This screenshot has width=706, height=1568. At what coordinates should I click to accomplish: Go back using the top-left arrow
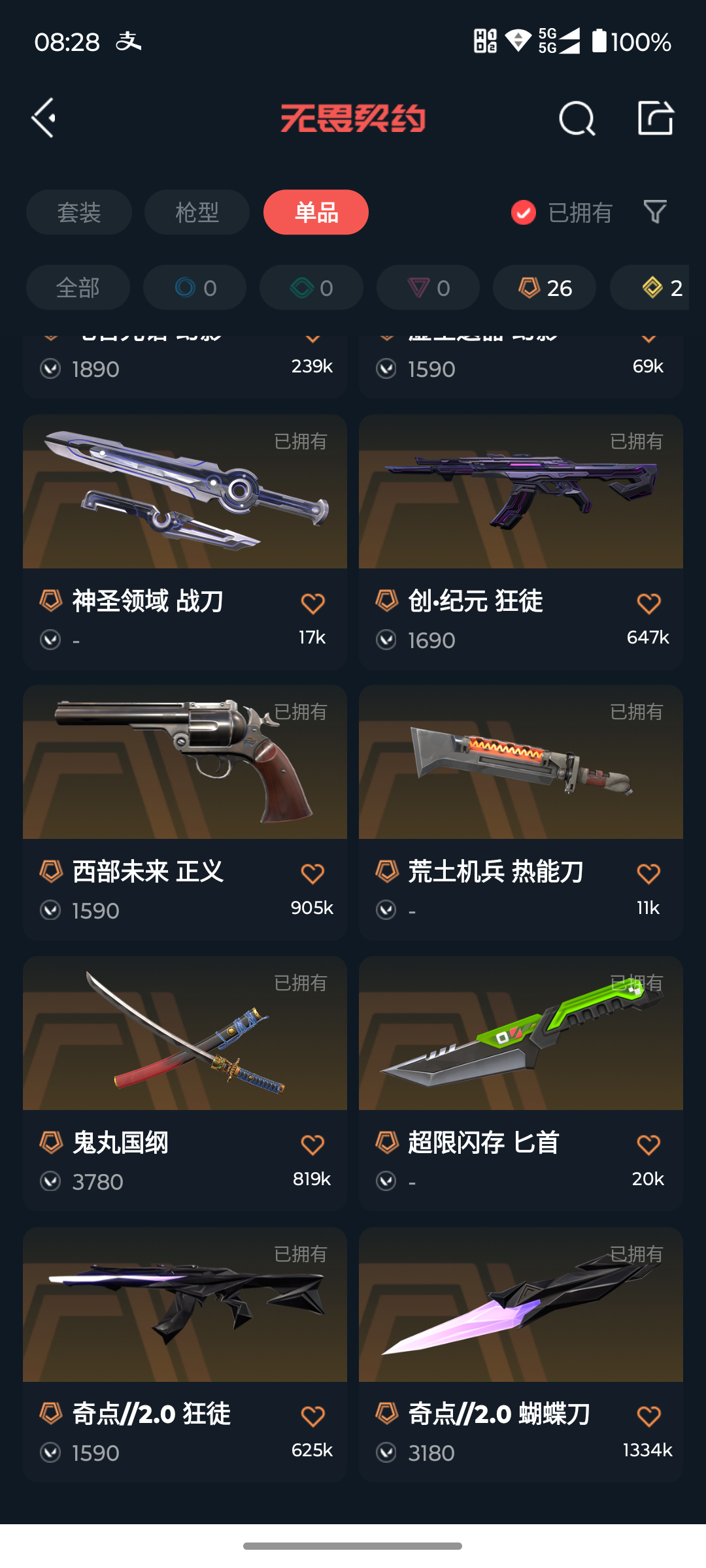(x=44, y=118)
